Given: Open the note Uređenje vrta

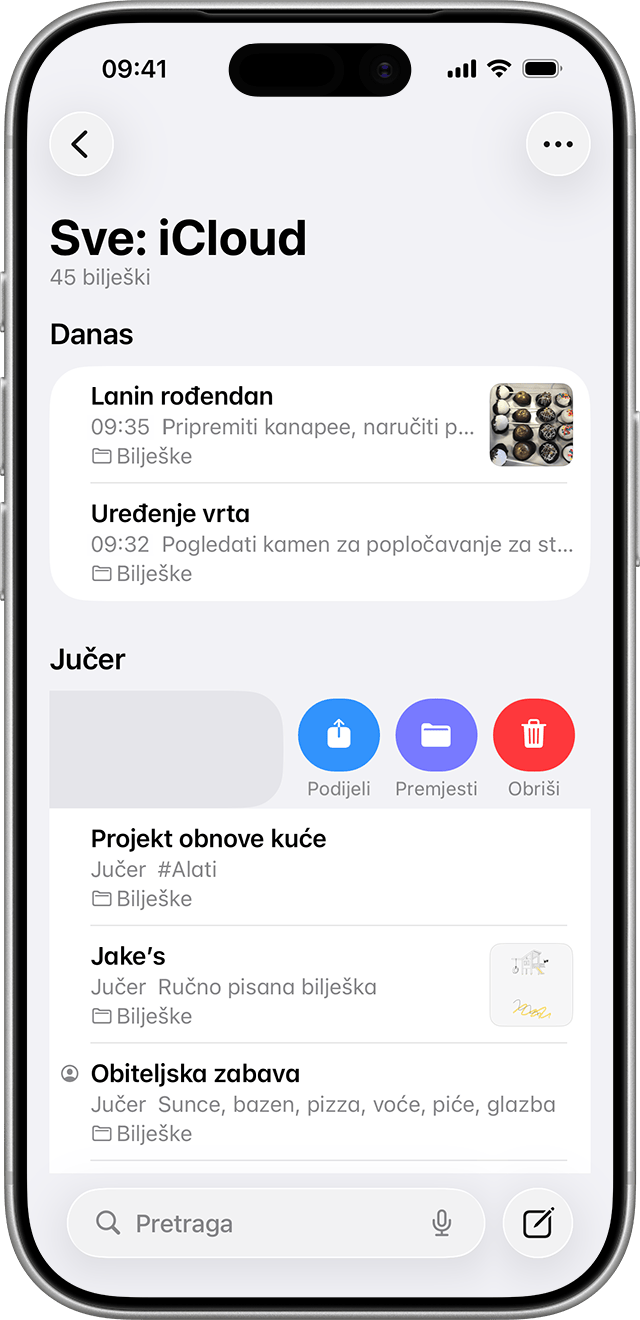Looking at the screenshot, I should point(320,542).
